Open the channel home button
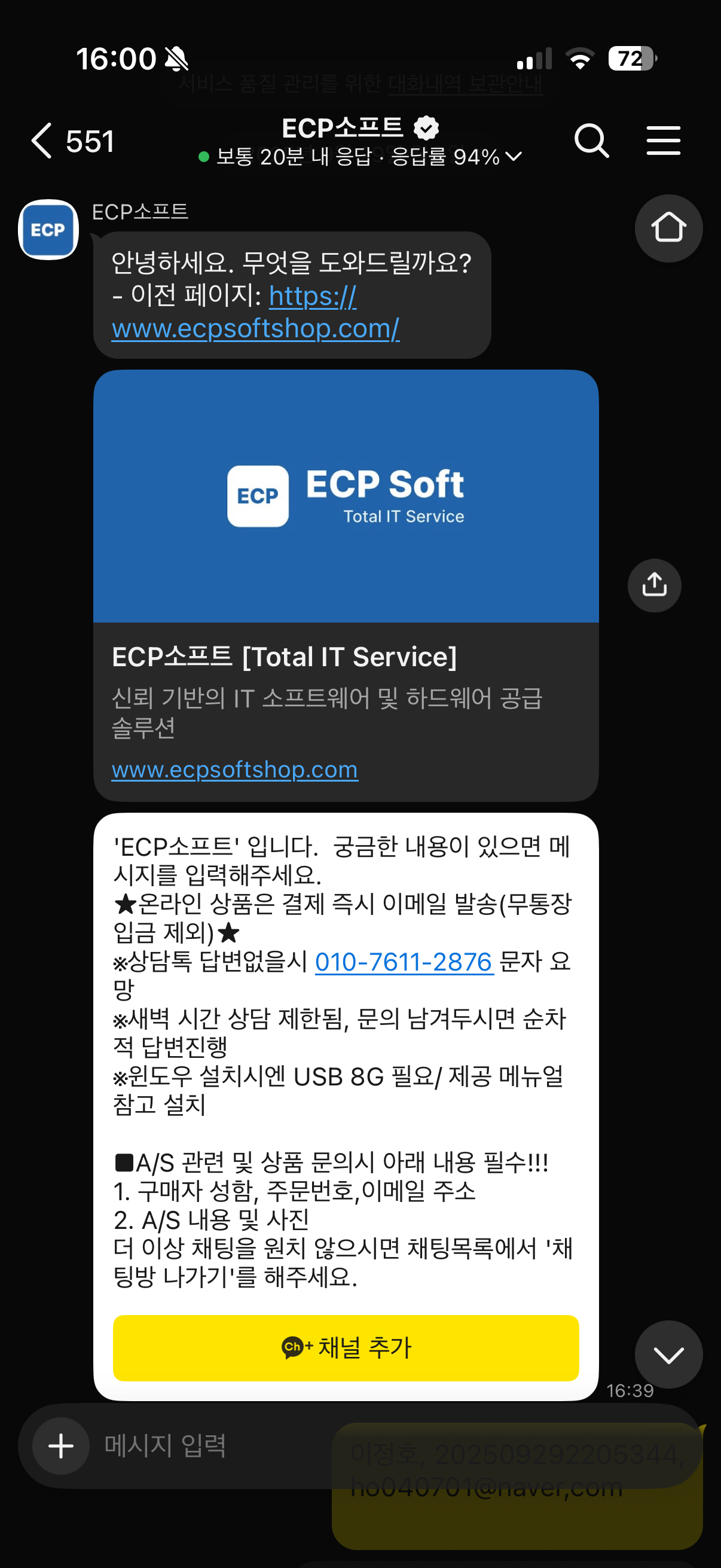This screenshot has width=721, height=1568. click(x=668, y=228)
